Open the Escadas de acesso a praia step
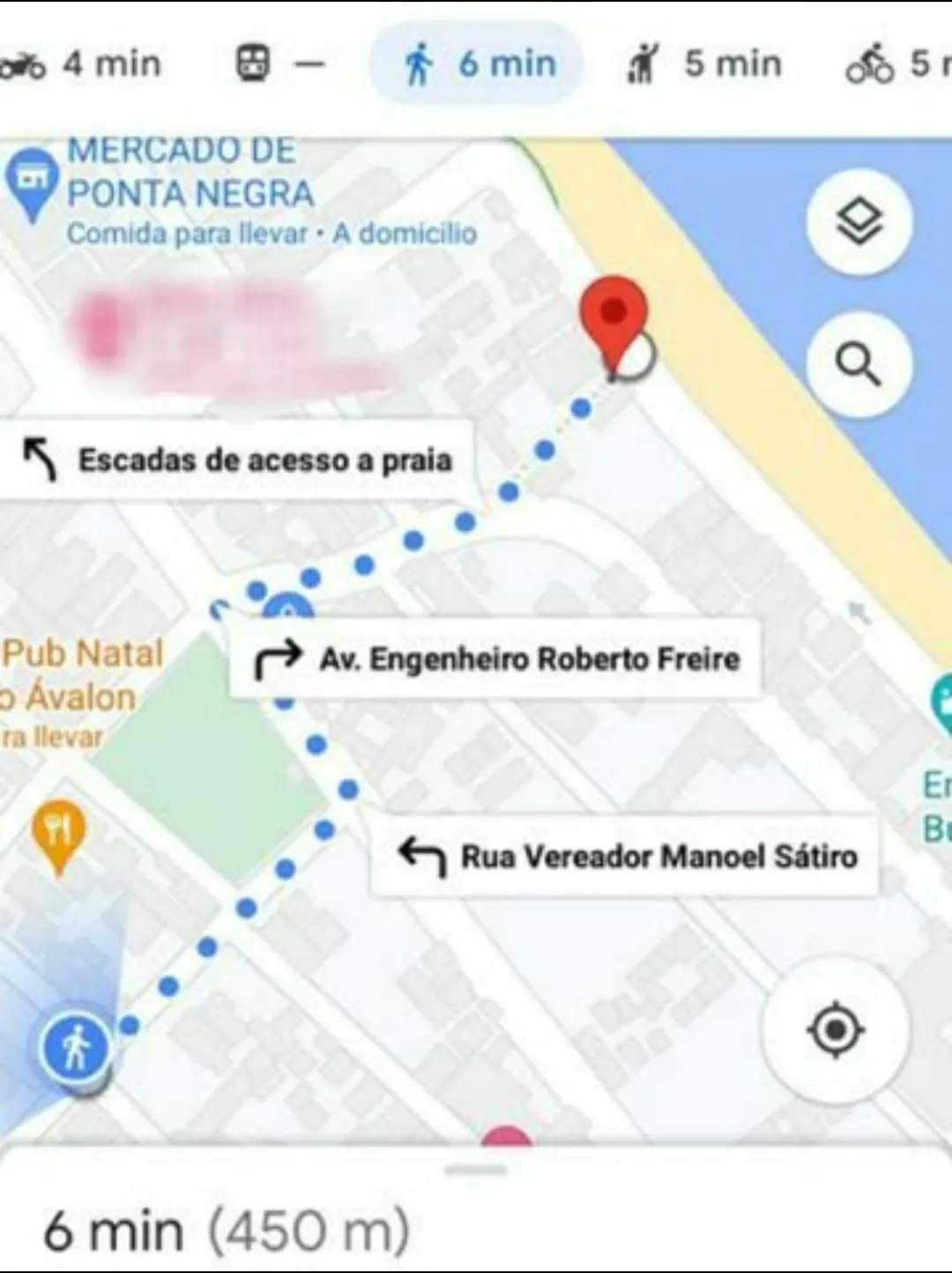The height and width of the screenshot is (1273, 952). [x=238, y=460]
